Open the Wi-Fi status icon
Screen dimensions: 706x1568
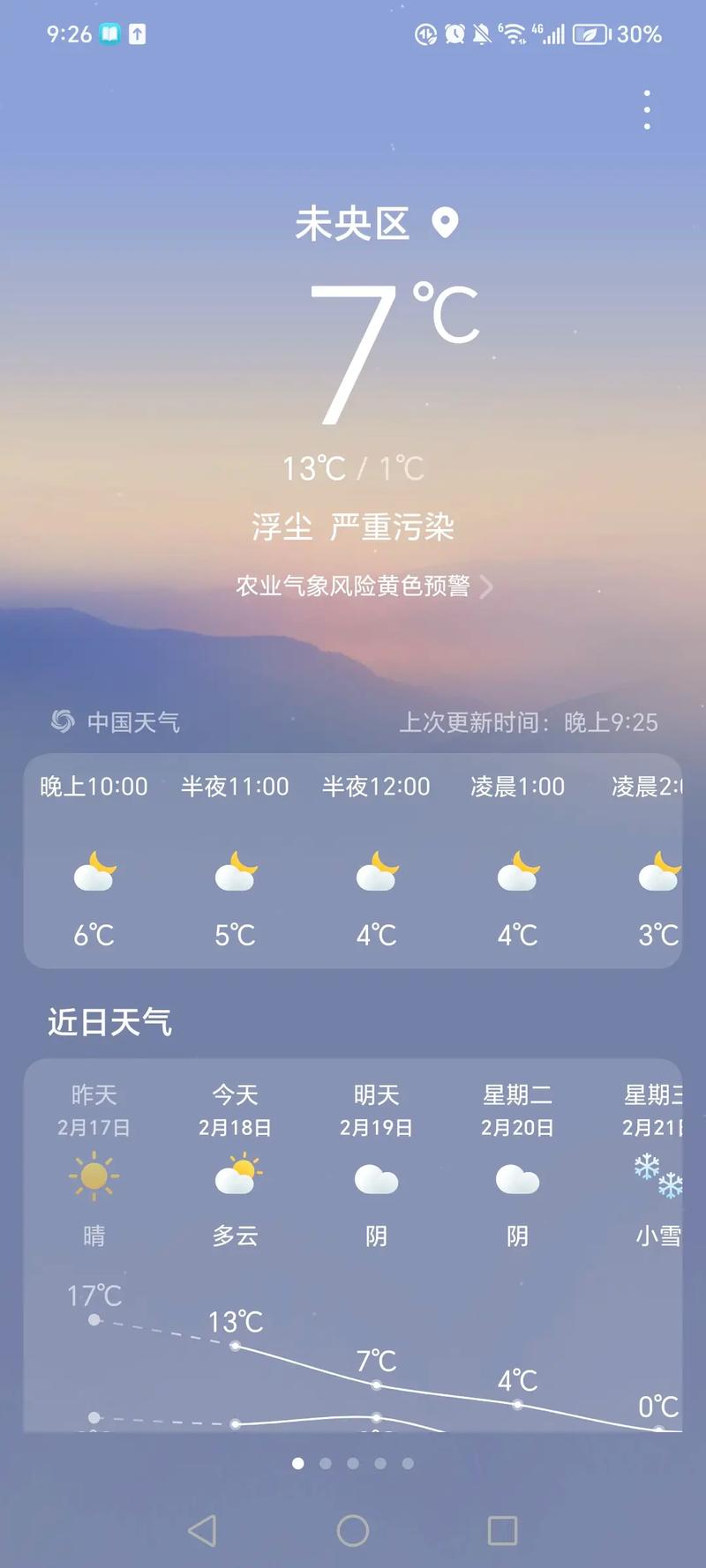[x=514, y=34]
